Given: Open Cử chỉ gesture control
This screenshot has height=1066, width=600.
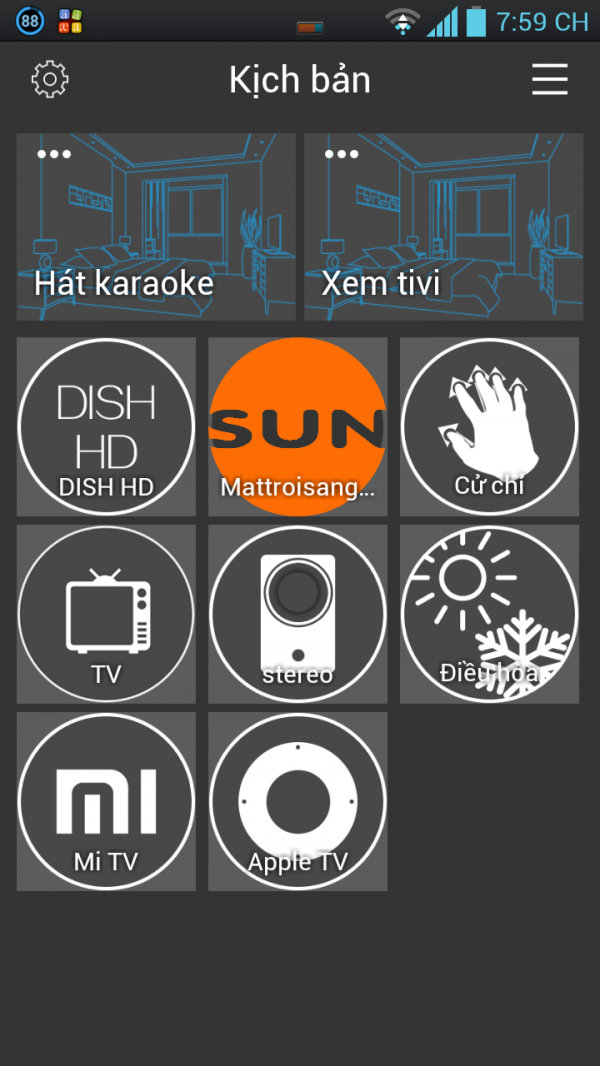Looking at the screenshot, I should tap(489, 427).
